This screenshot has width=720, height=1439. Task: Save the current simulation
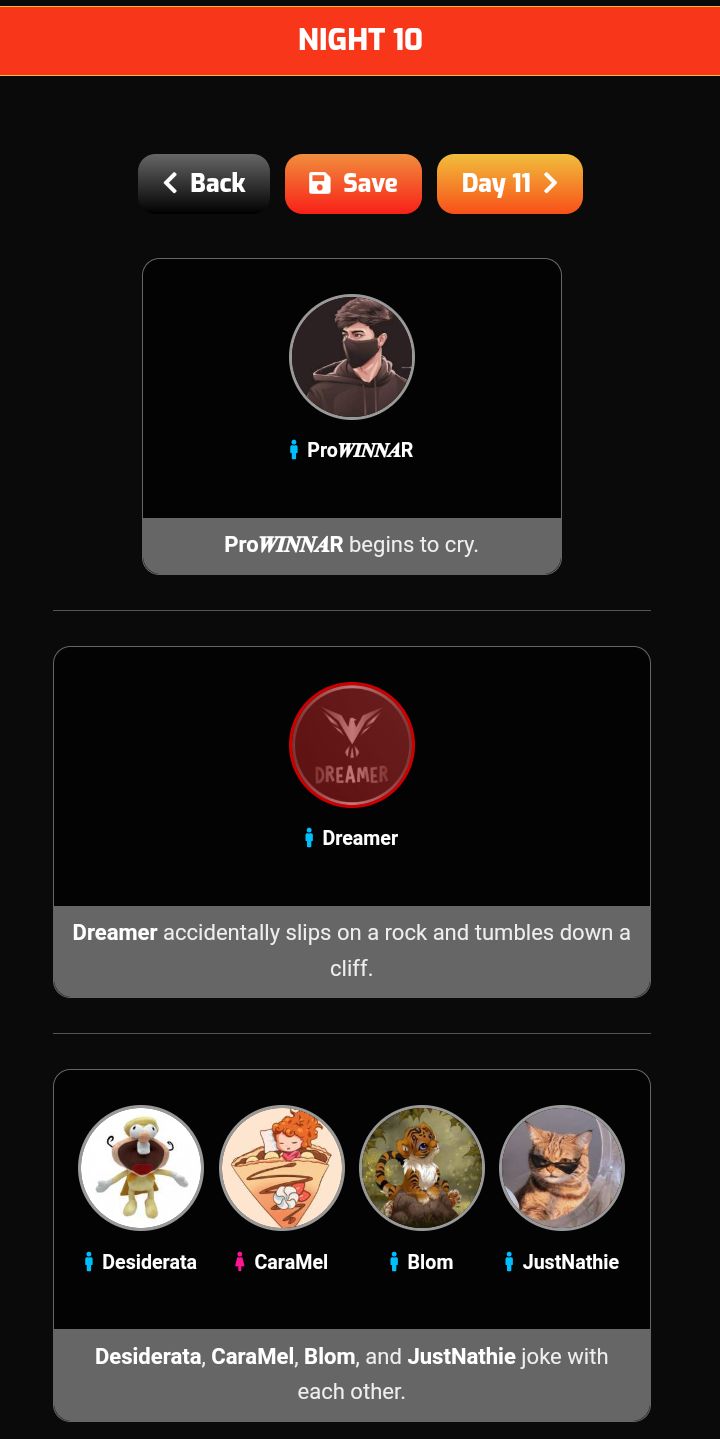[x=353, y=184]
